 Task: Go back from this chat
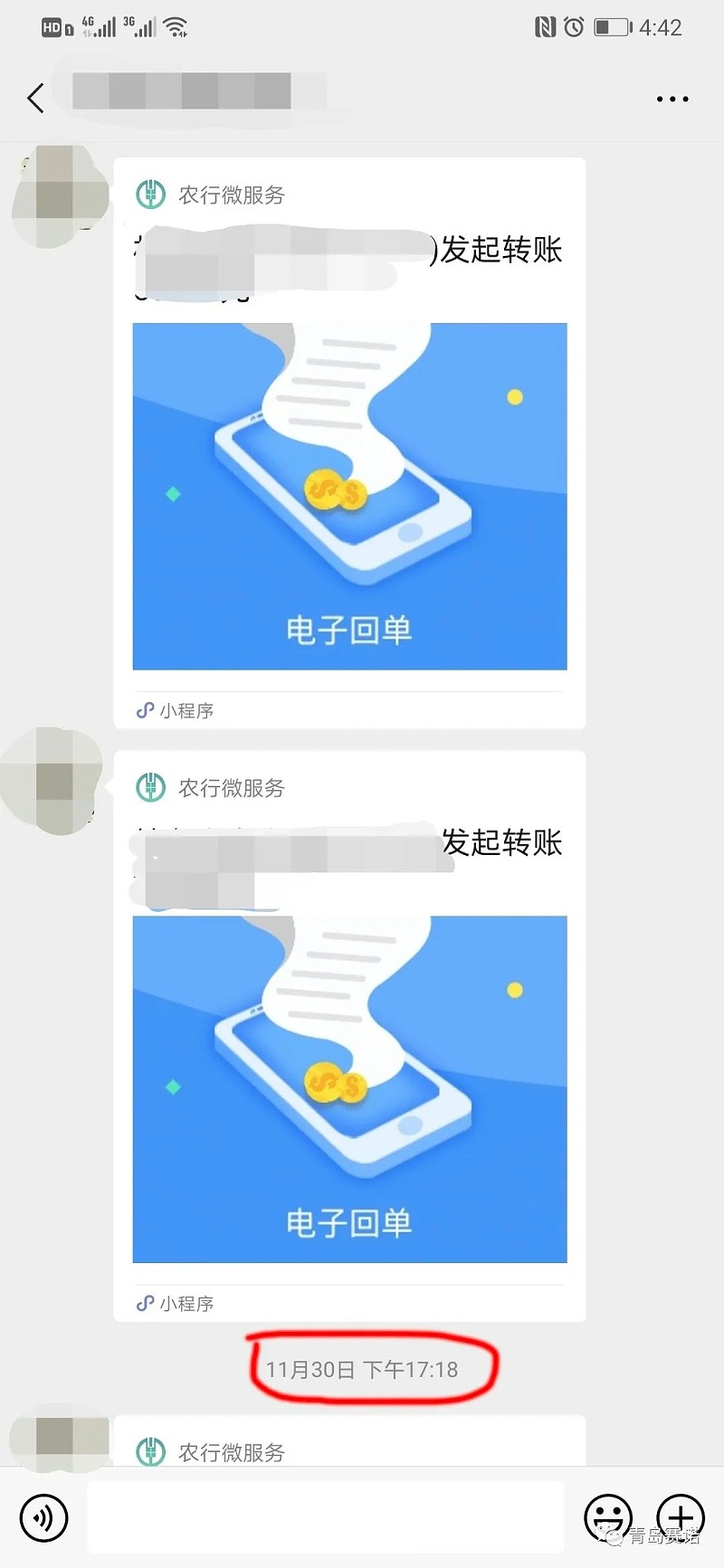tap(36, 98)
